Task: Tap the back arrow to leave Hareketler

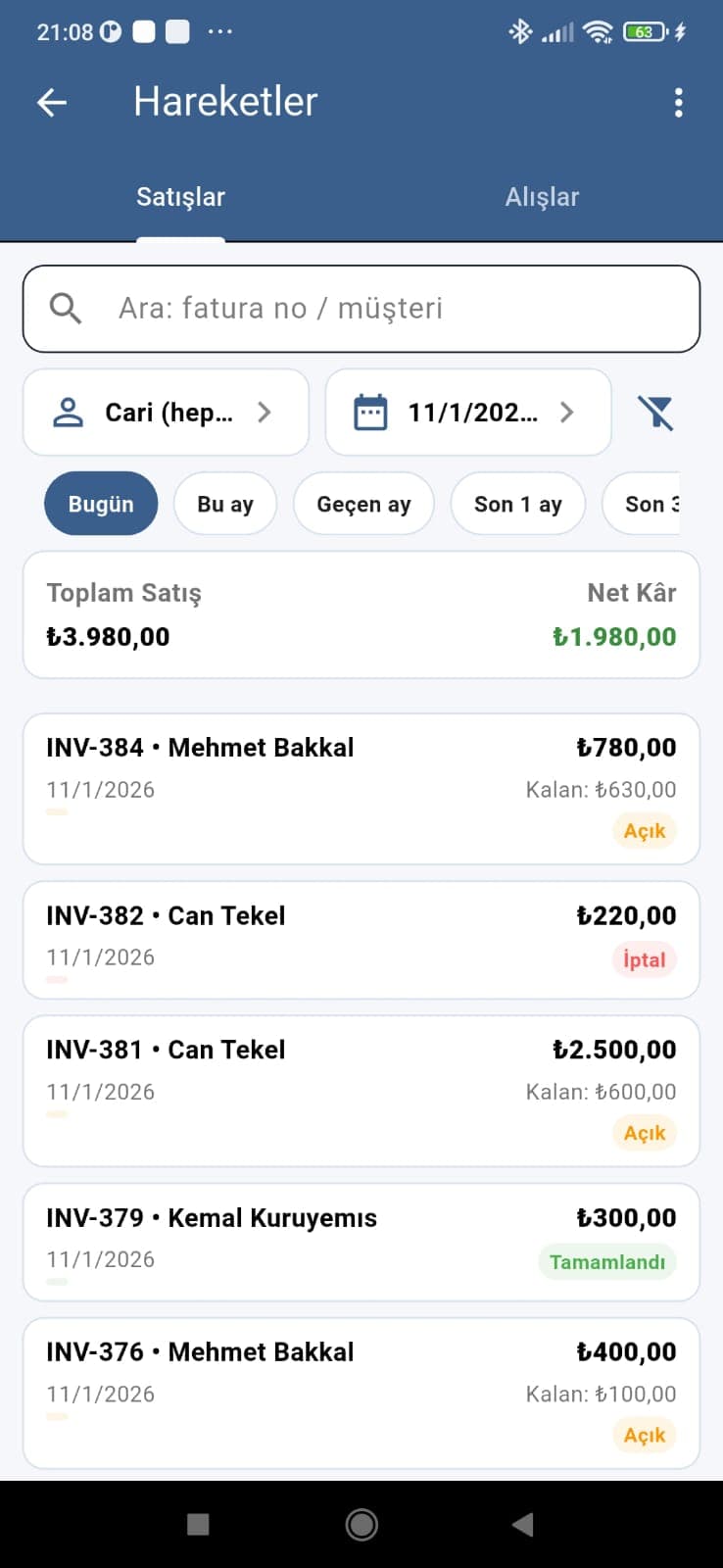Action: 51,102
